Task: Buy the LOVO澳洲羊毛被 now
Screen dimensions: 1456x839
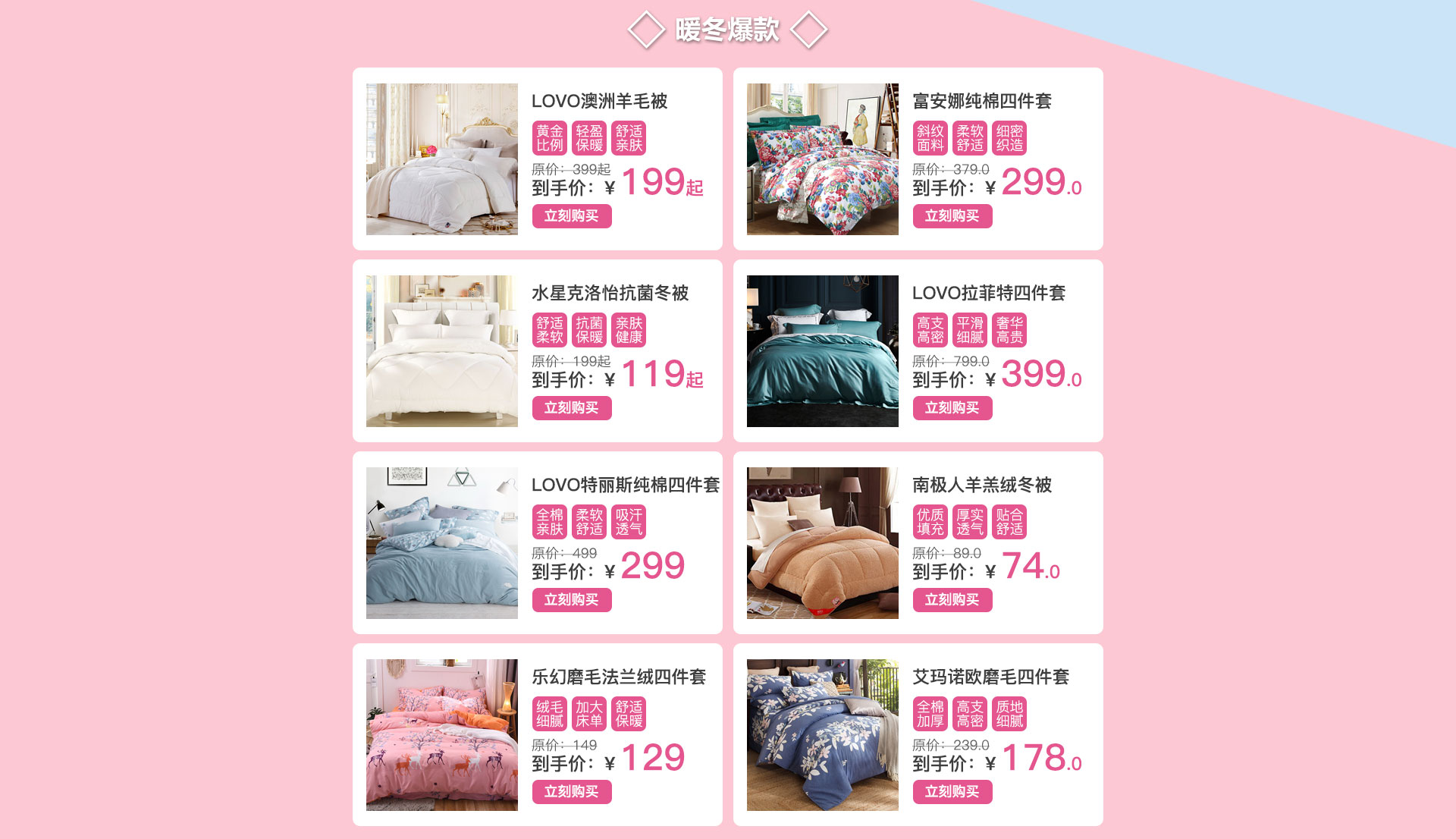Action: point(571,216)
